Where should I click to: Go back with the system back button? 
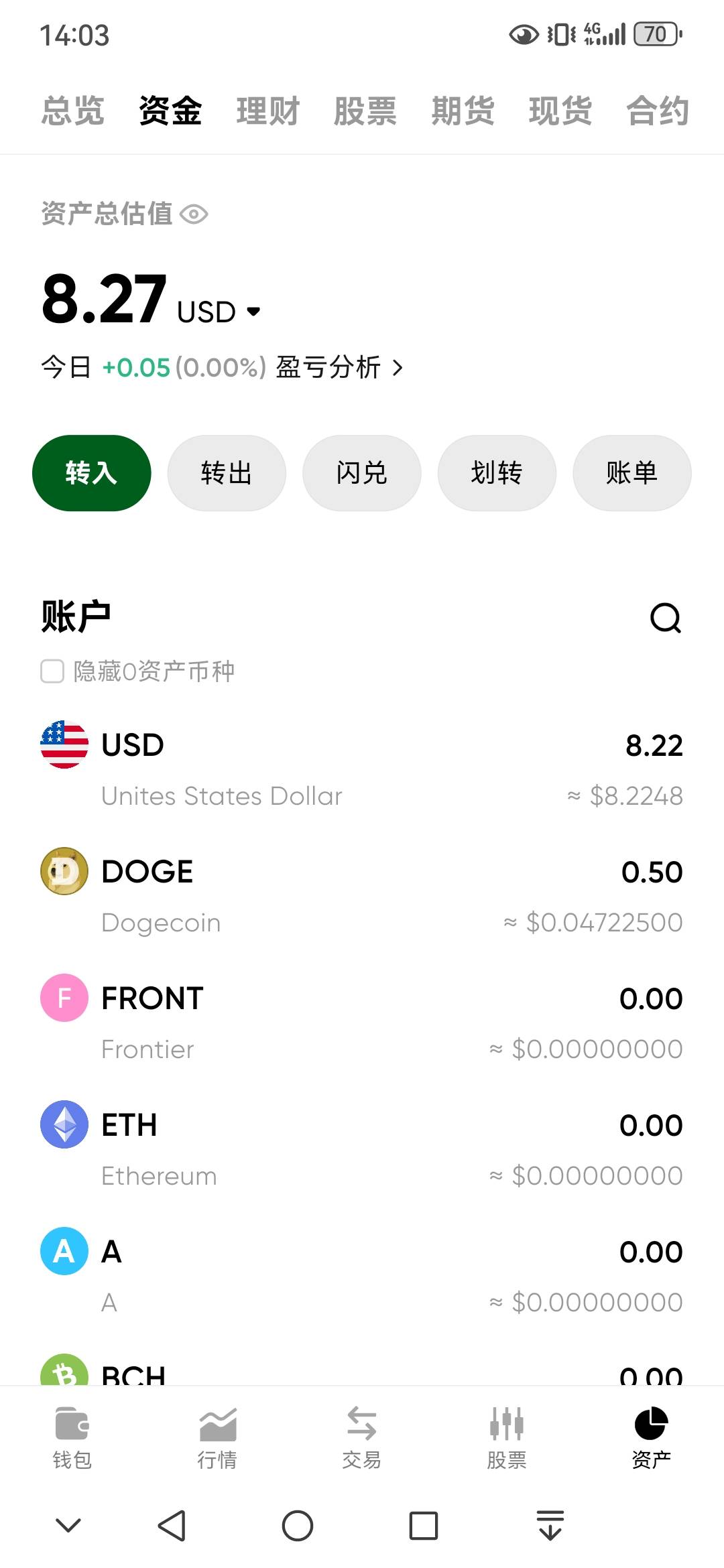tap(172, 1526)
